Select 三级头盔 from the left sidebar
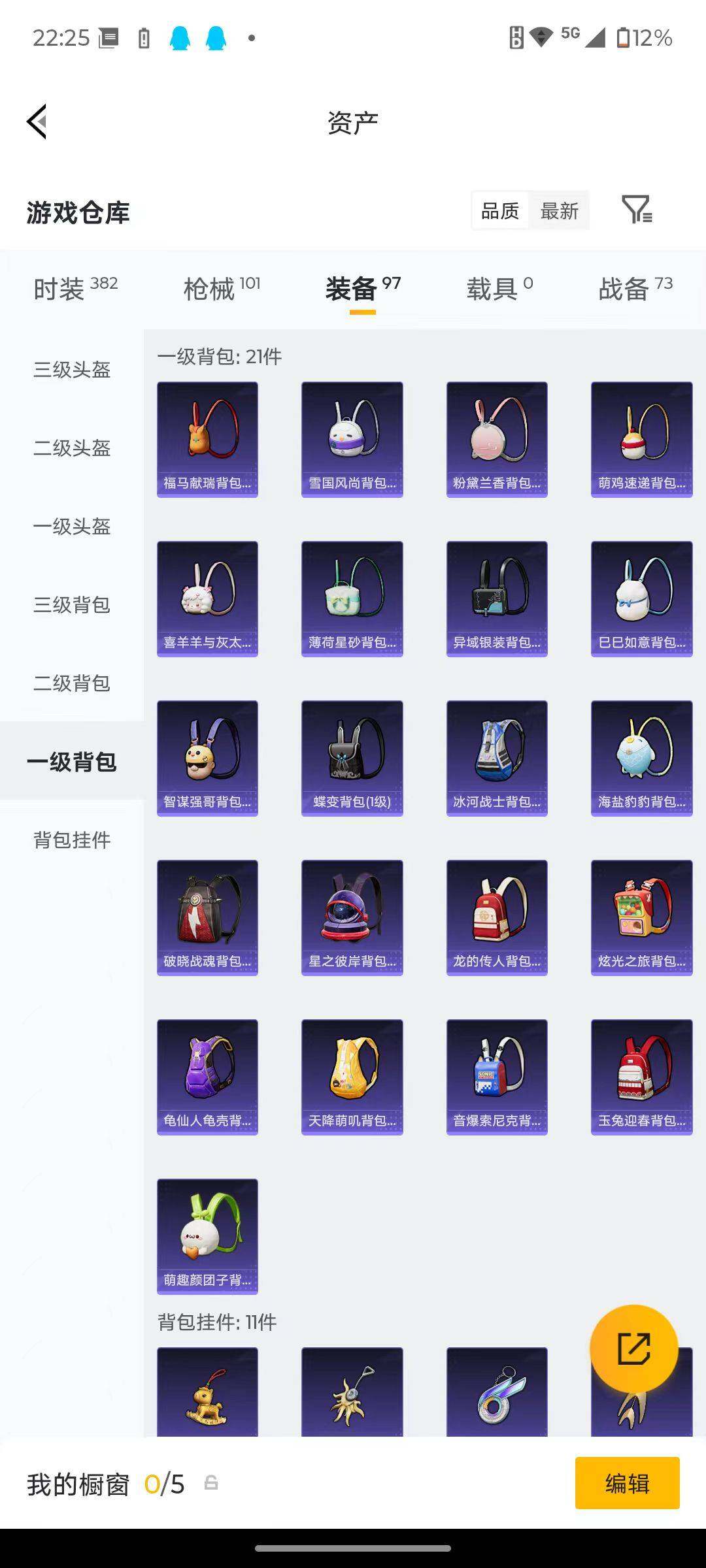 click(71, 370)
